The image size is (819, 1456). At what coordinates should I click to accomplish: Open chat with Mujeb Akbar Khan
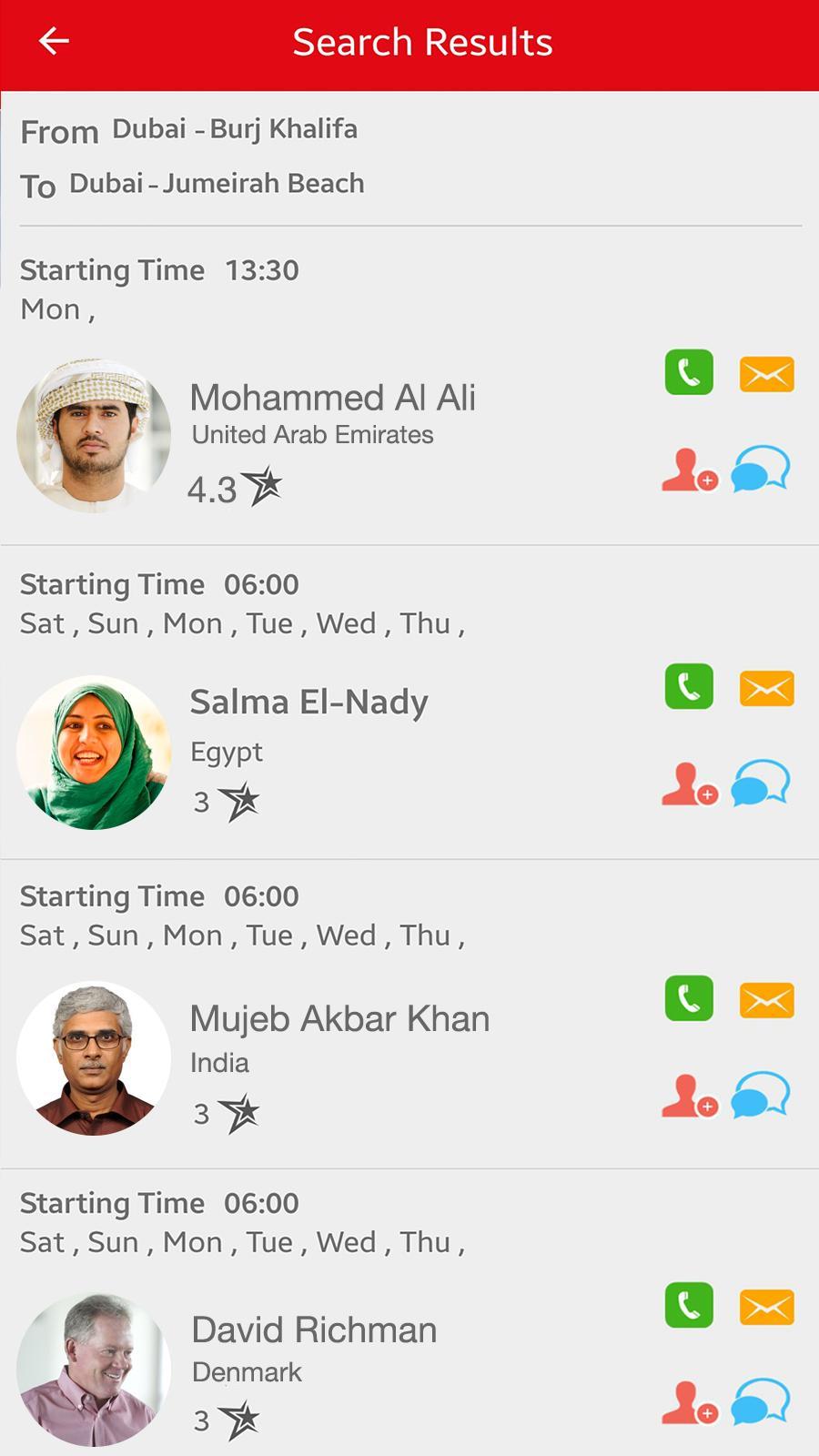(x=760, y=1095)
